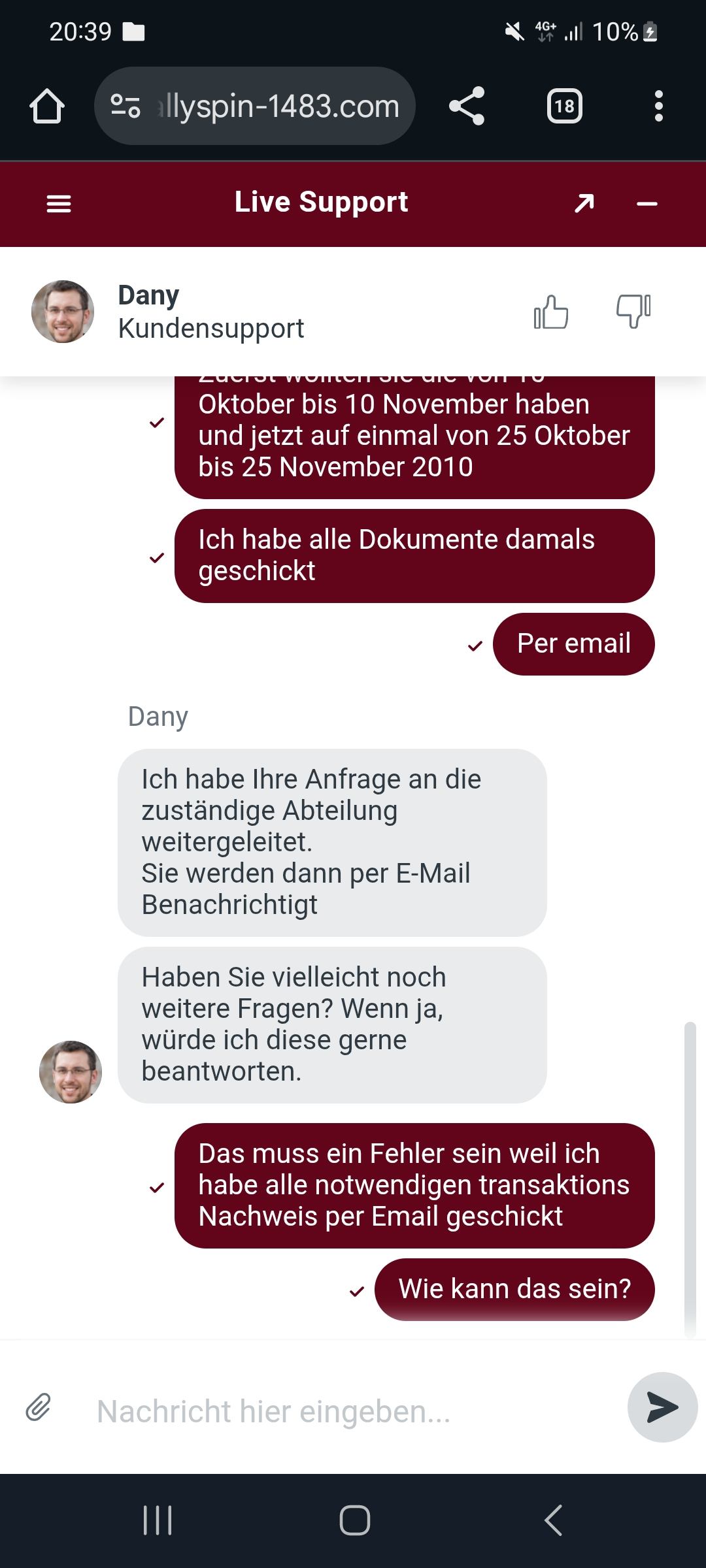
Task: Go back with the system back button
Action: [x=553, y=1520]
